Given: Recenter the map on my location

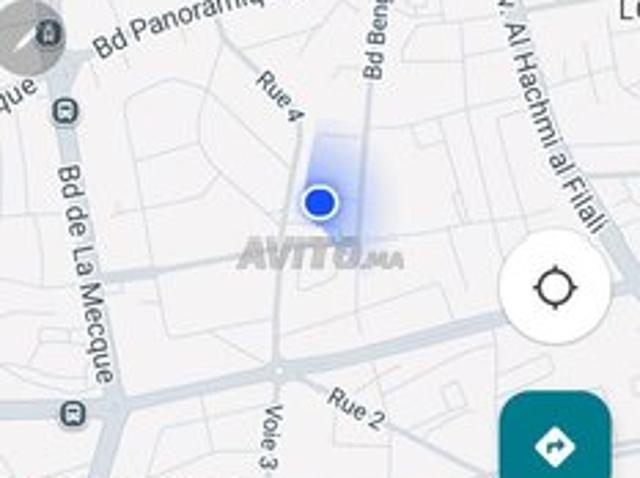Looking at the screenshot, I should point(555,289).
